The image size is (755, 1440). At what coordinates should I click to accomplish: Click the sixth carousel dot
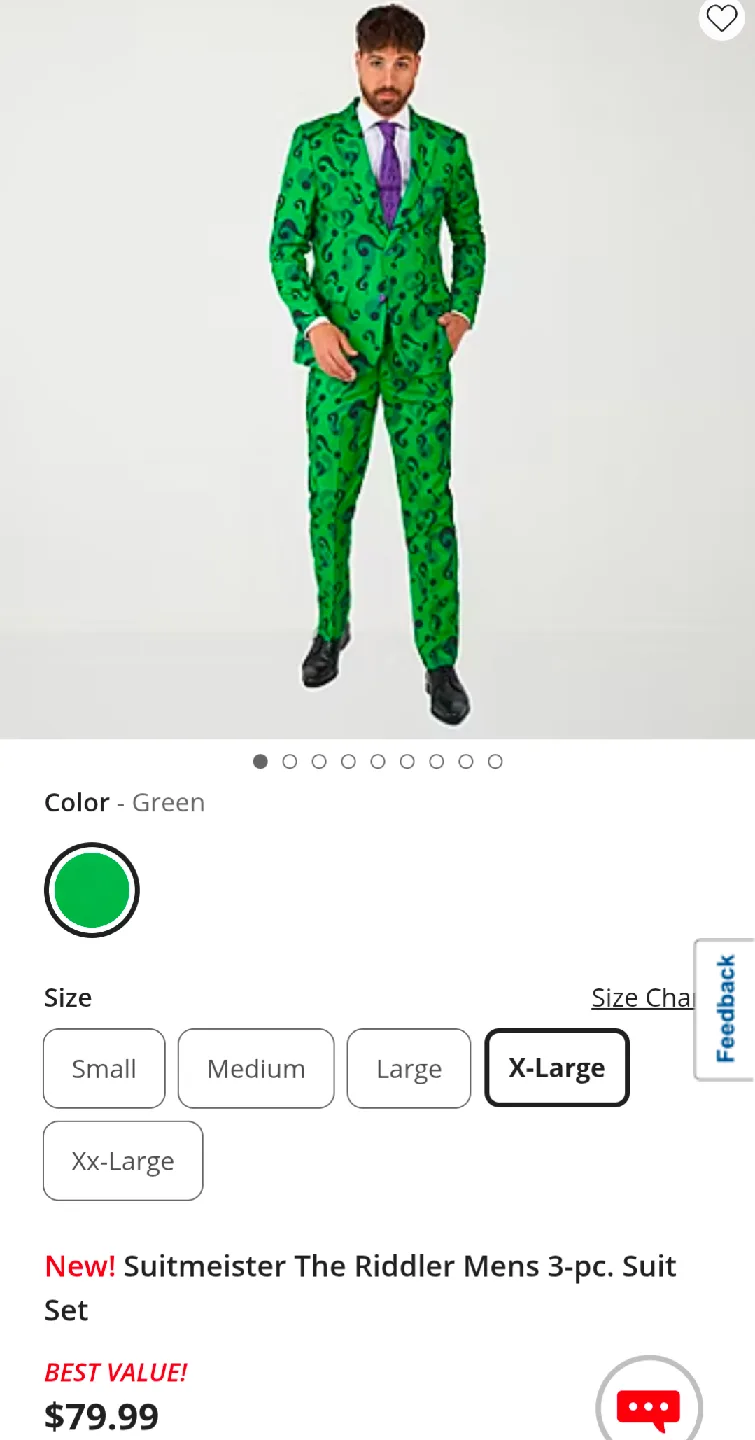click(x=407, y=761)
